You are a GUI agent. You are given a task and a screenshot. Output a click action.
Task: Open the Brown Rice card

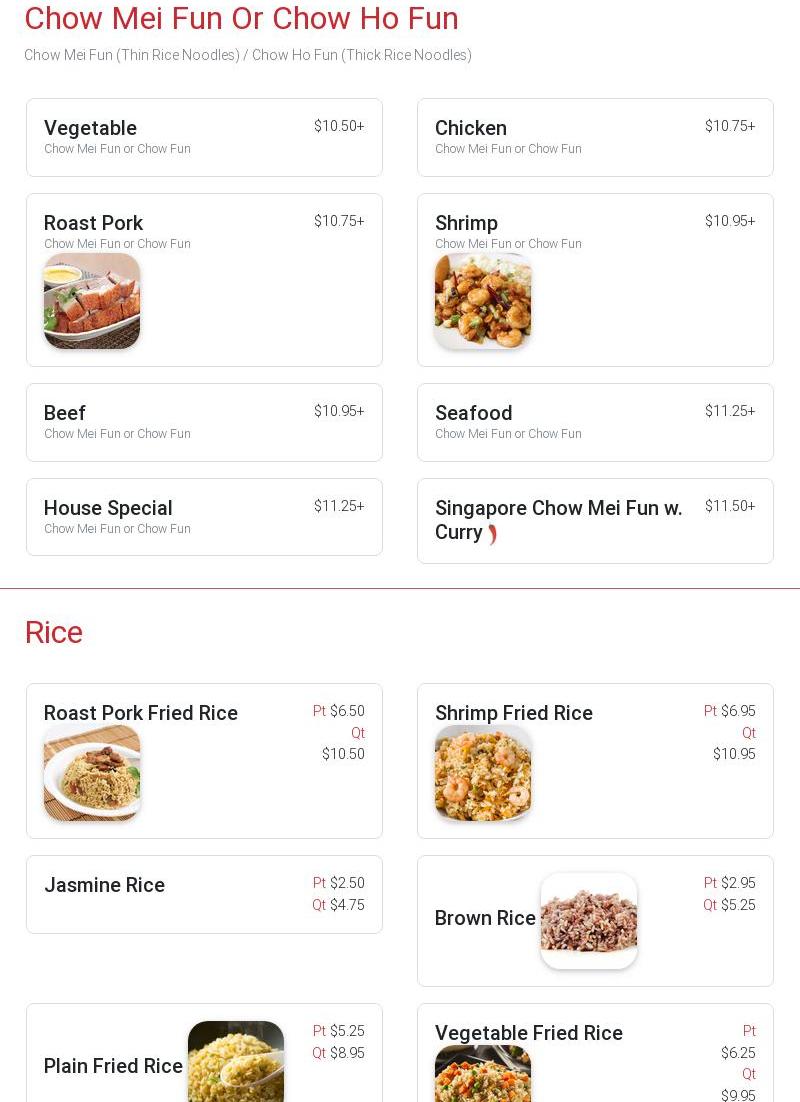[x=595, y=920]
